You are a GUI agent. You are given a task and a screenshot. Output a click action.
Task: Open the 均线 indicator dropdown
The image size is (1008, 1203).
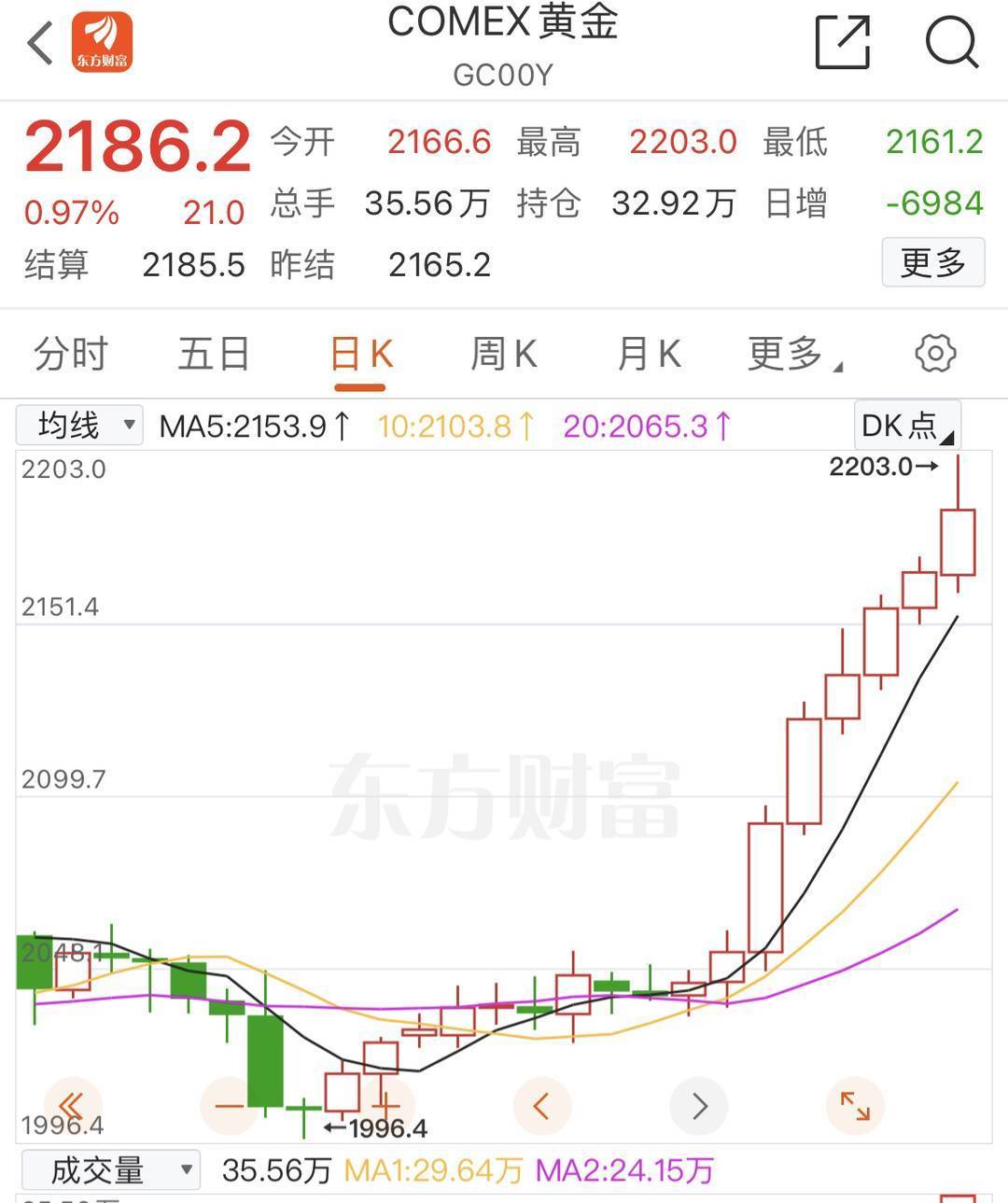point(79,426)
